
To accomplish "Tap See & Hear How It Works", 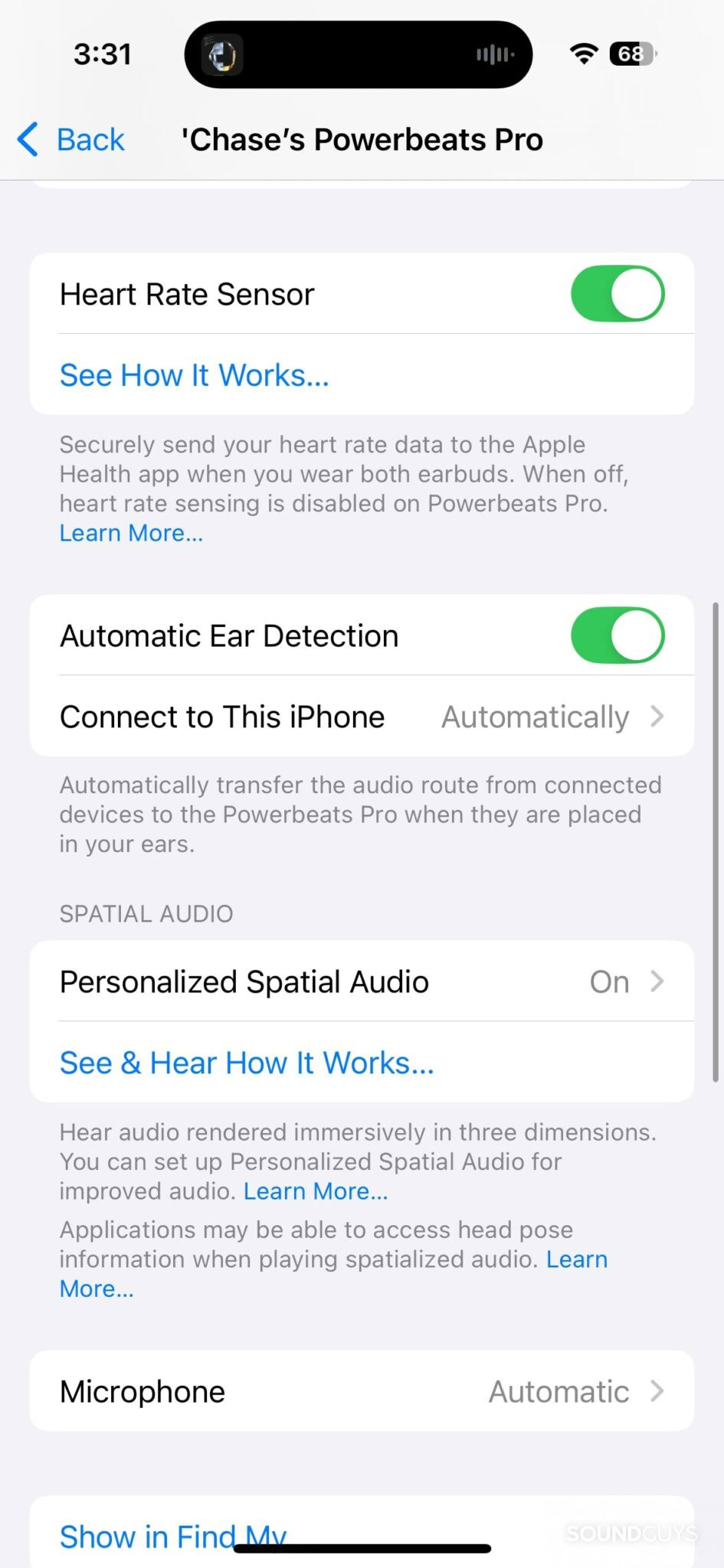I will [x=247, y=1063].
